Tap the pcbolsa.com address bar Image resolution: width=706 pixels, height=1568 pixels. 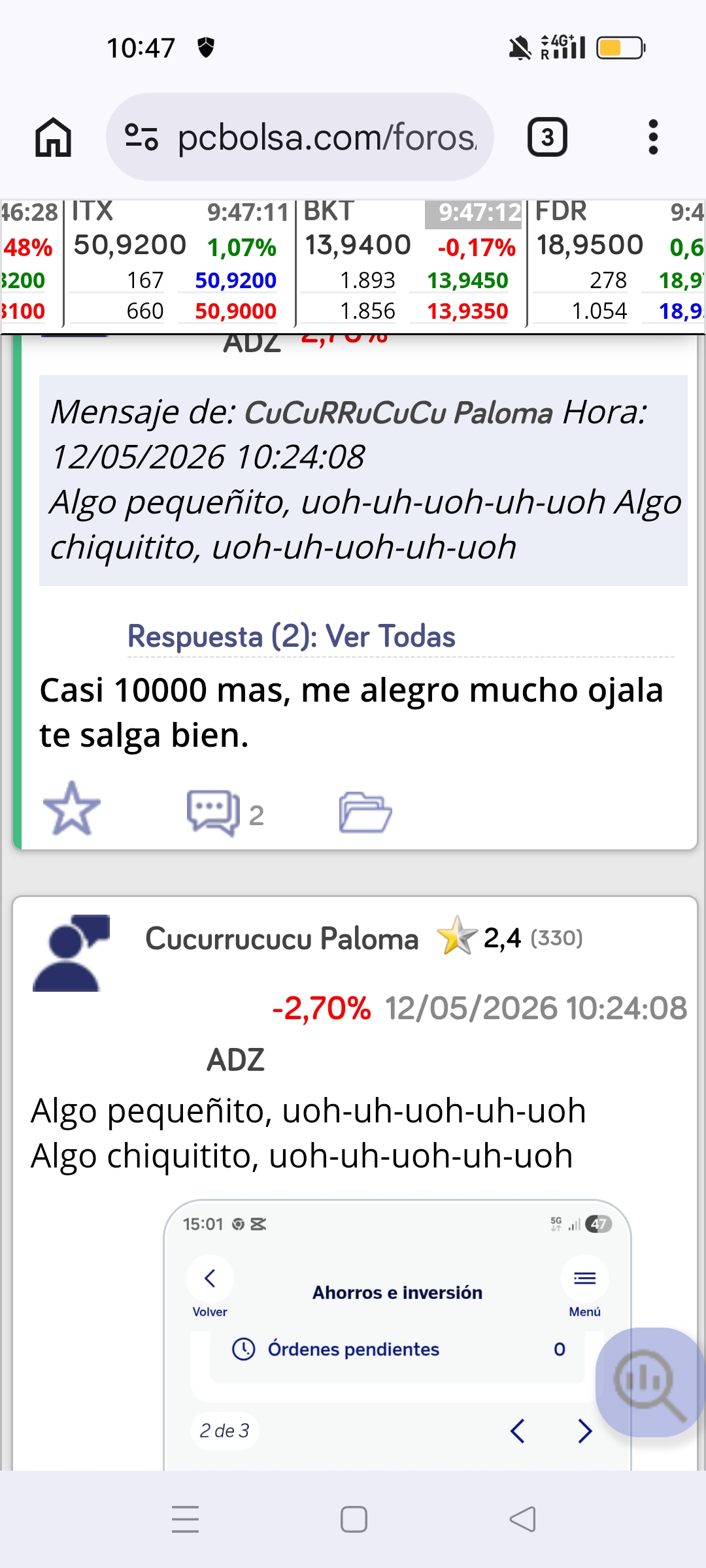[300, 137]
